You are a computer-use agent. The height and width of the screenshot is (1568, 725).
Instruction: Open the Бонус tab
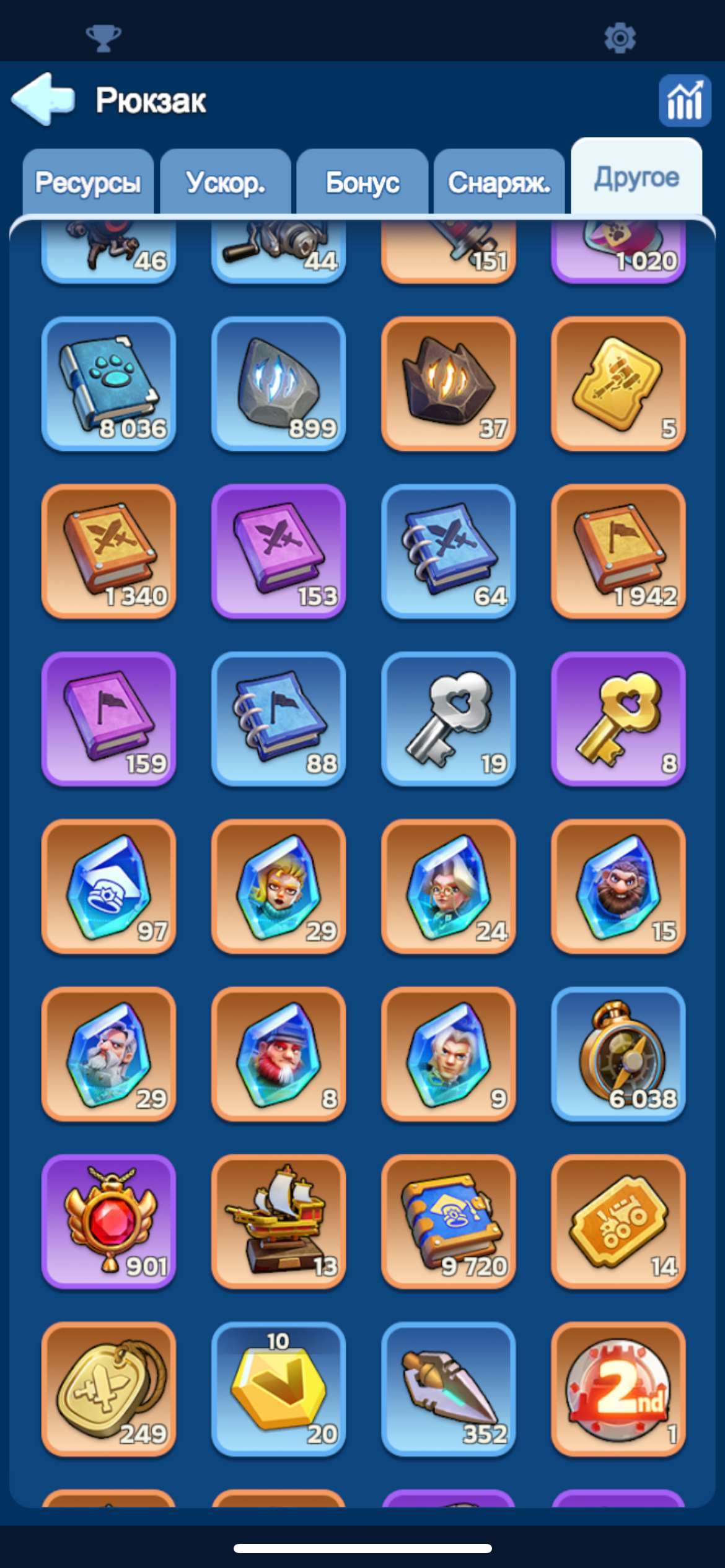coord(362,183)
